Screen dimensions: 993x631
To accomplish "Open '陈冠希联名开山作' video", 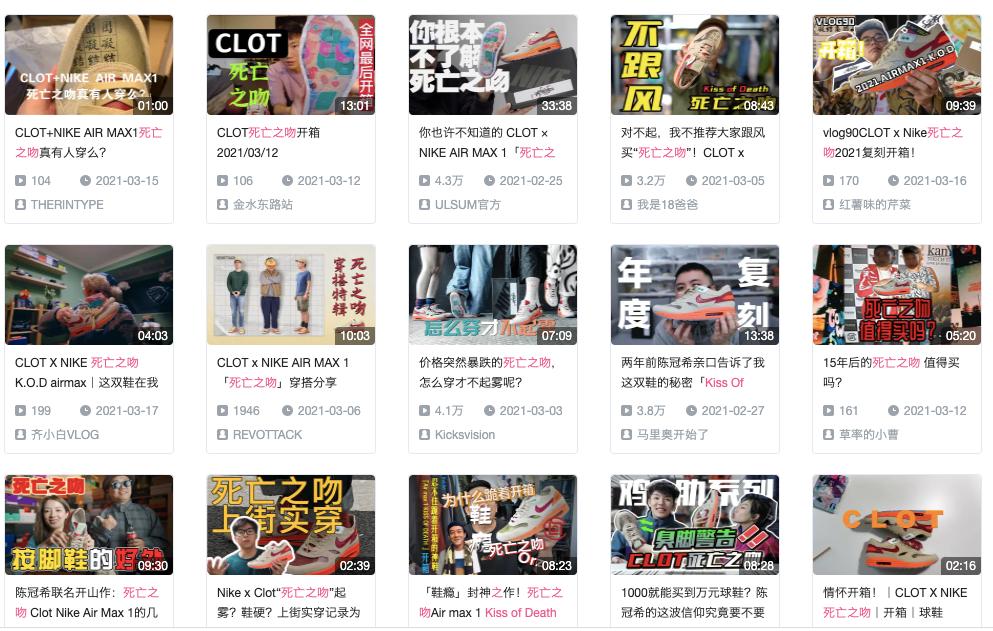I will (x=89, y=525).
